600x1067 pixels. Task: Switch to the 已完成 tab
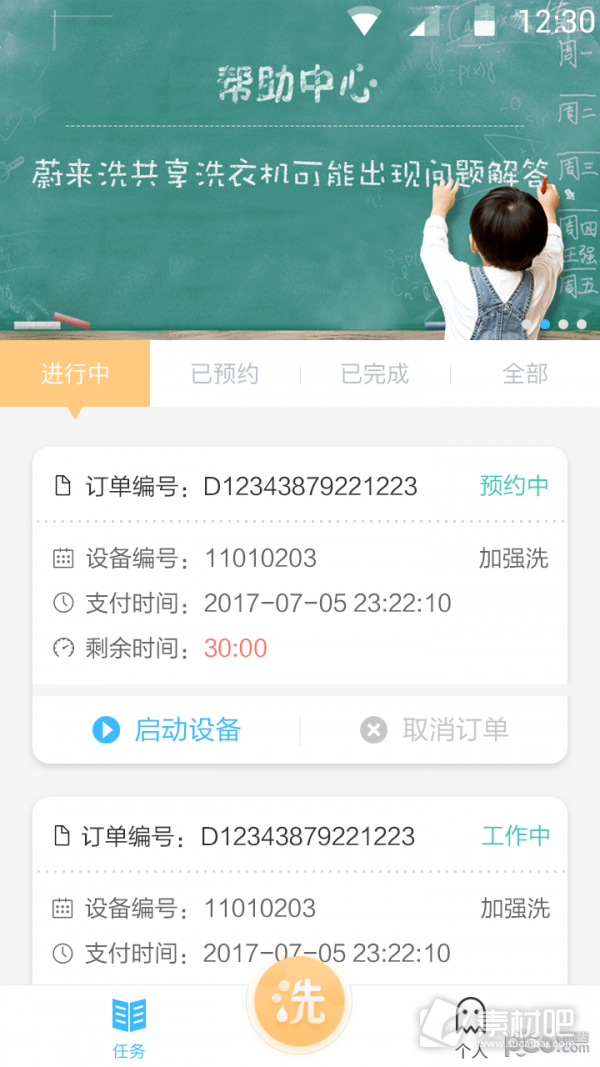(375, 374)
